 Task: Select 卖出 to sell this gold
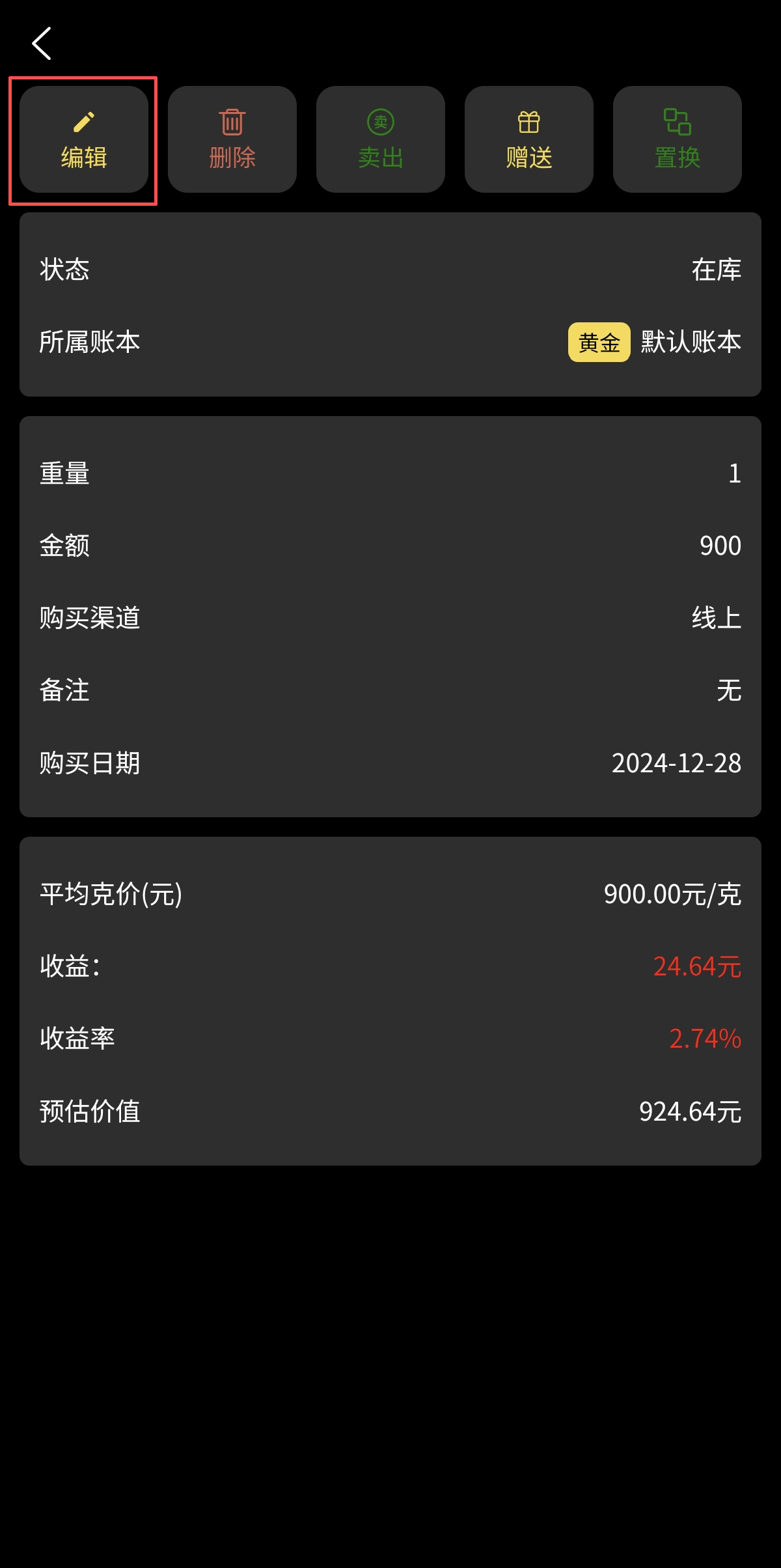pyautogui.click(x=381, y=139)
